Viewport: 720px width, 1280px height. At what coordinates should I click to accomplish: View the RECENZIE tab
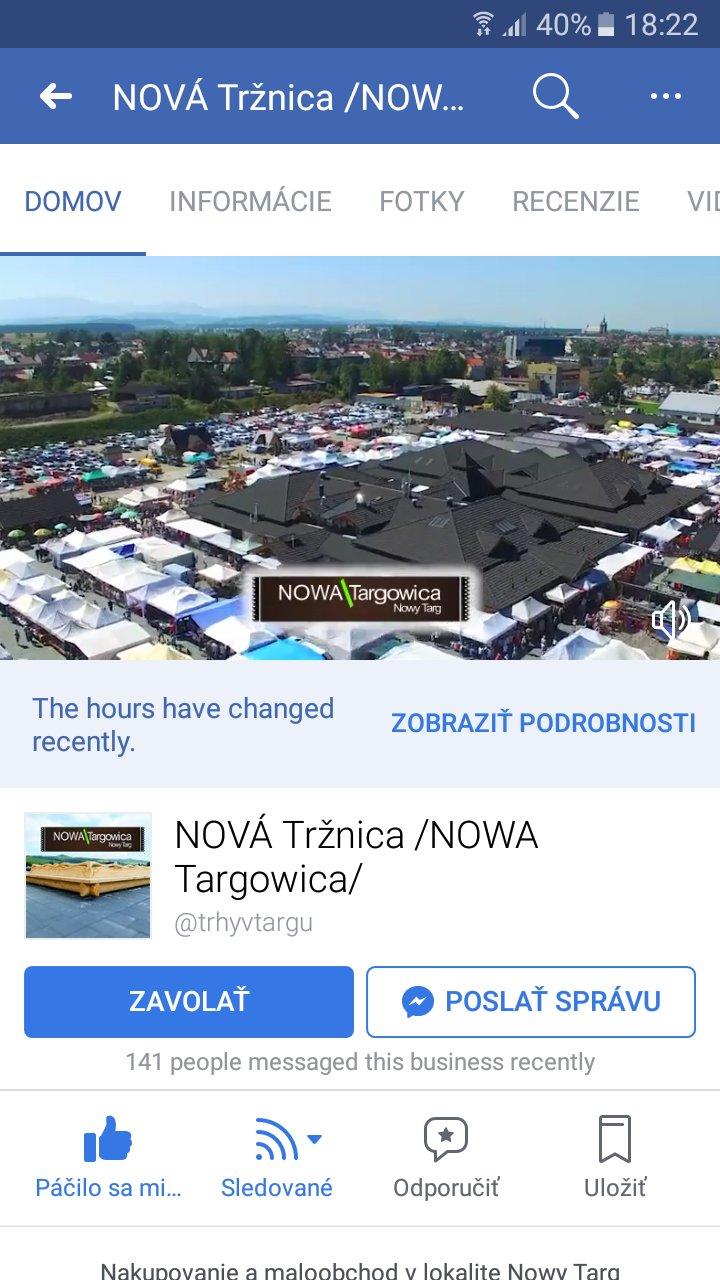pyautogui.click(x=575, y=201)
